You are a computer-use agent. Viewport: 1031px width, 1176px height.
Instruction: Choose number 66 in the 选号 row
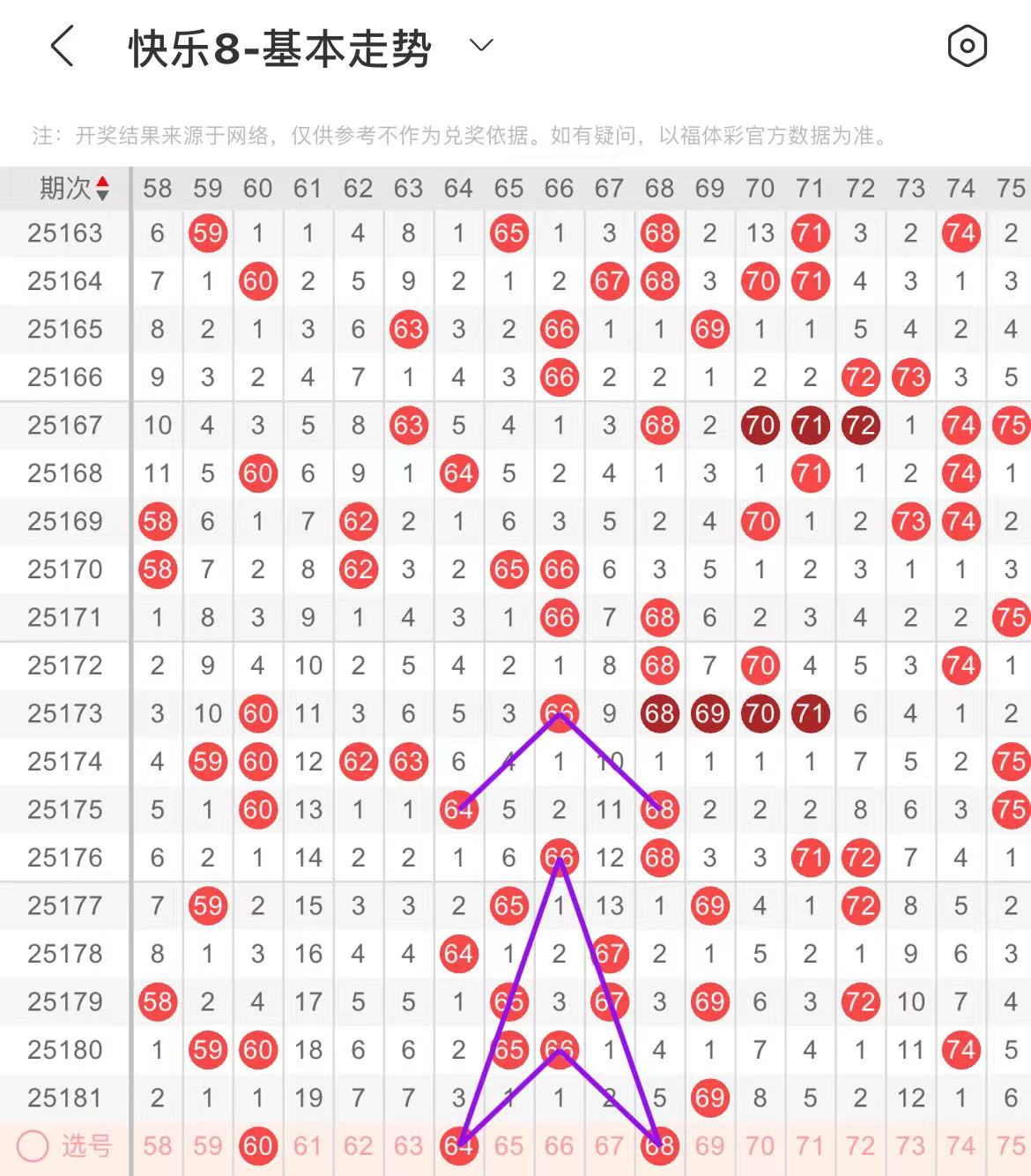[x=559, y=1146]
